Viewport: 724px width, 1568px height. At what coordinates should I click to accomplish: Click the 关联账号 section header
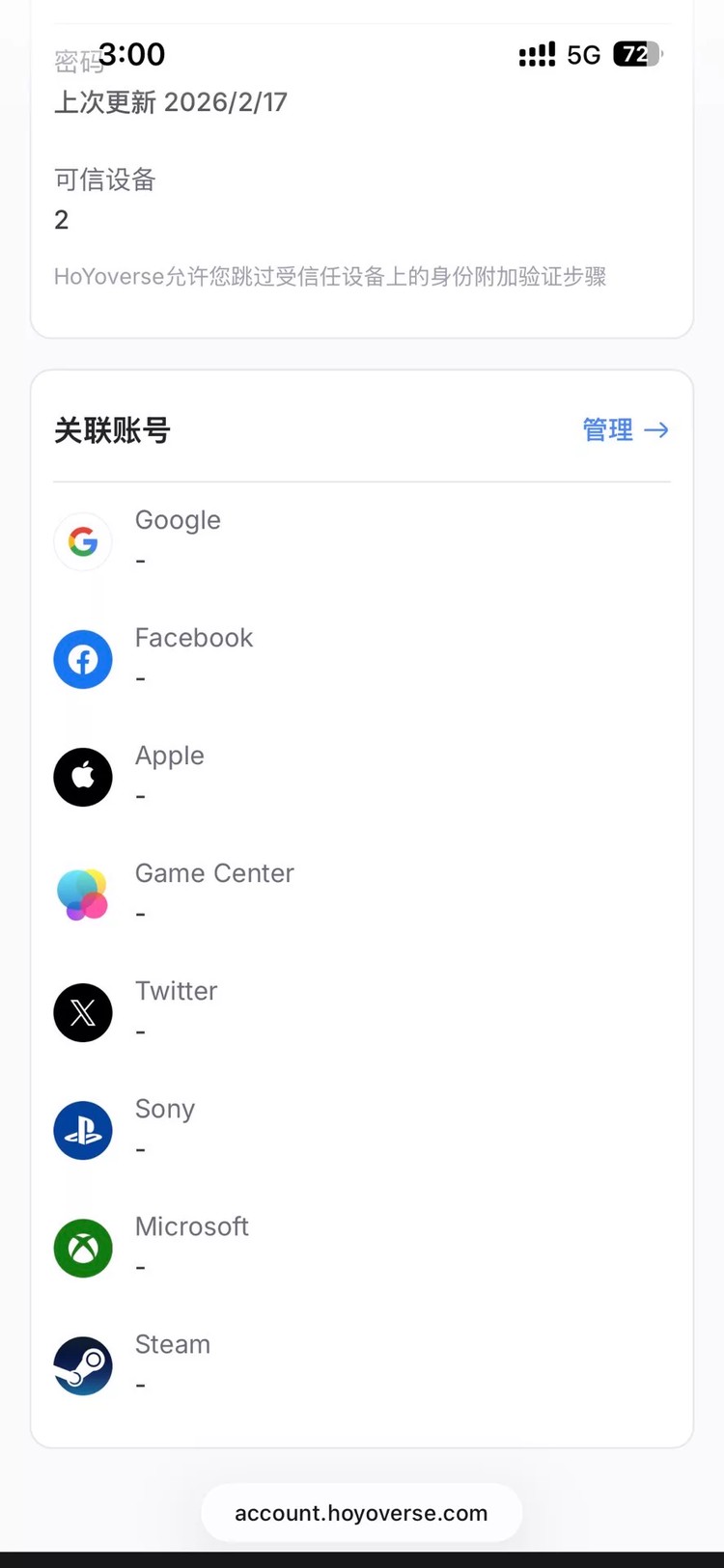[x=112, y=430]
